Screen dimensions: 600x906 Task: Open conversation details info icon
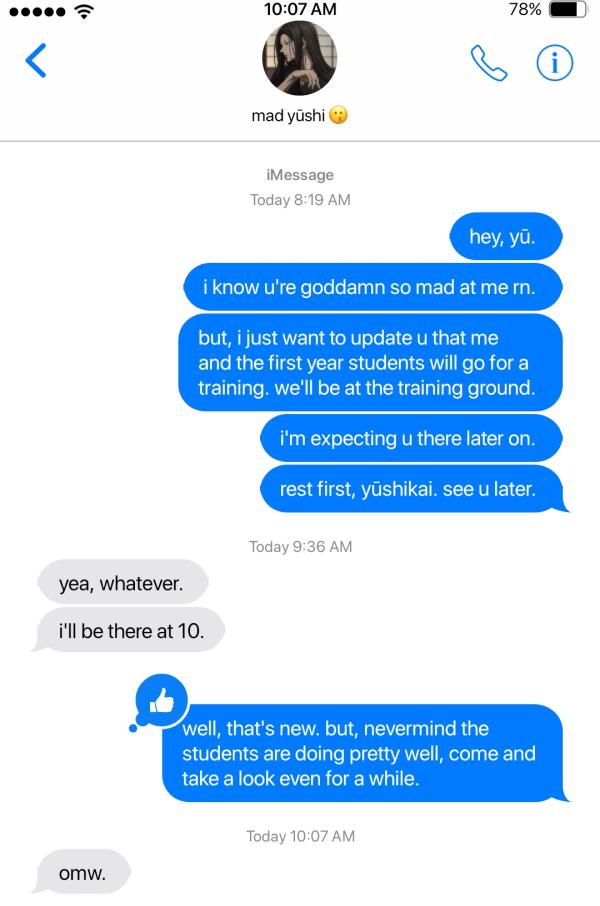pyautogui.click(x=554, y=62)
